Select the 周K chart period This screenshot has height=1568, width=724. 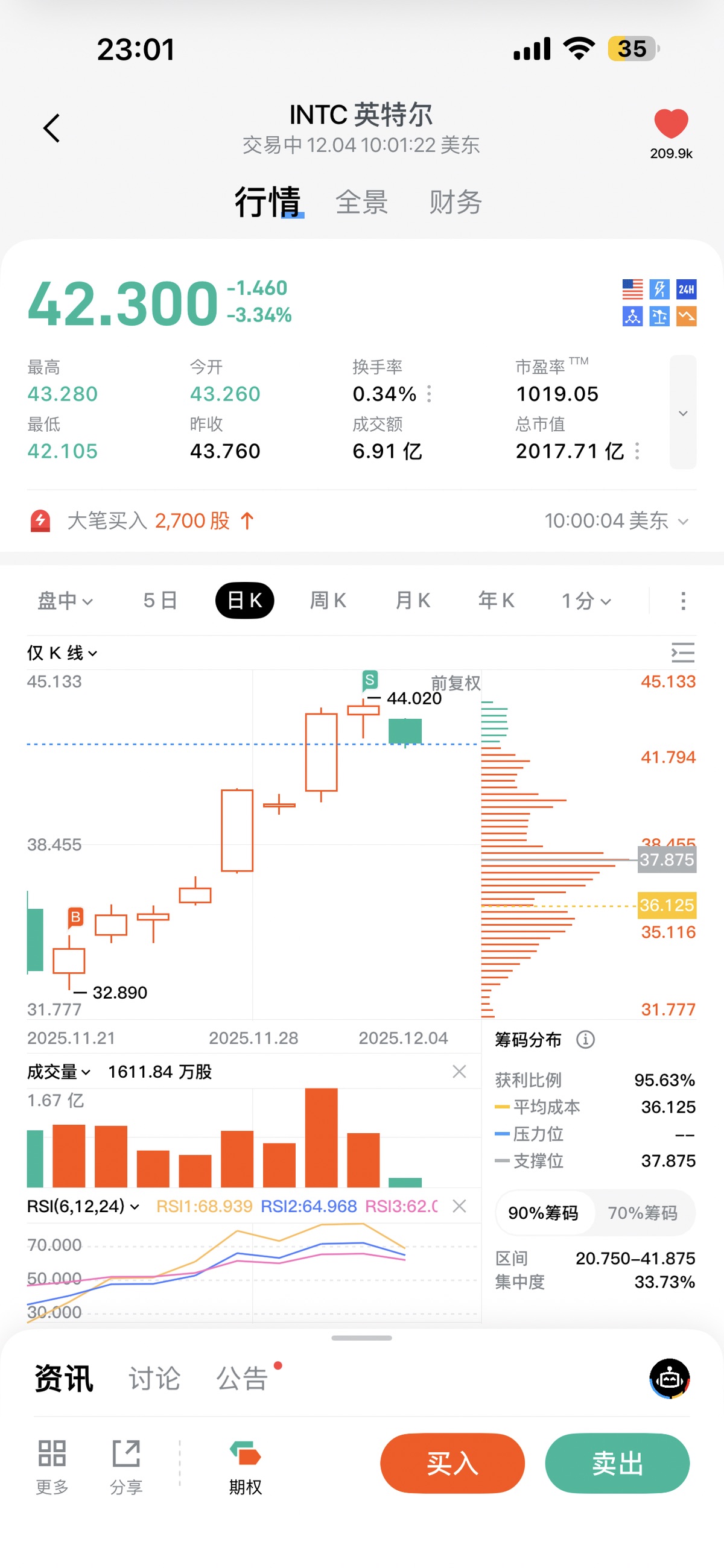pyautogui.click(x=328, y=601)
